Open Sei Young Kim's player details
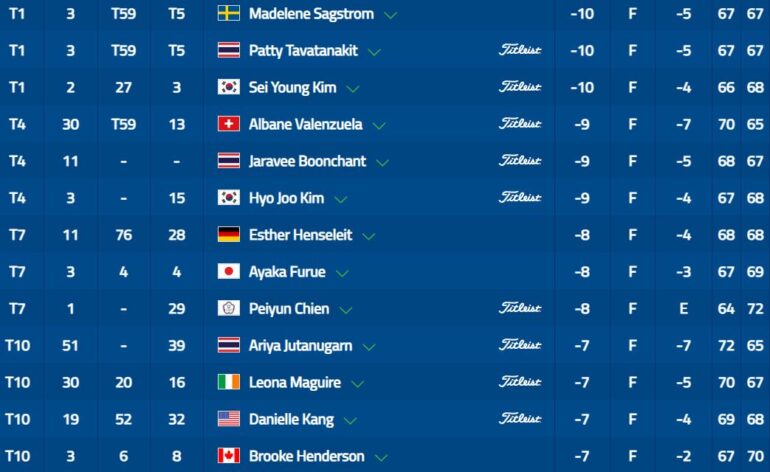 tap(352, 89)
